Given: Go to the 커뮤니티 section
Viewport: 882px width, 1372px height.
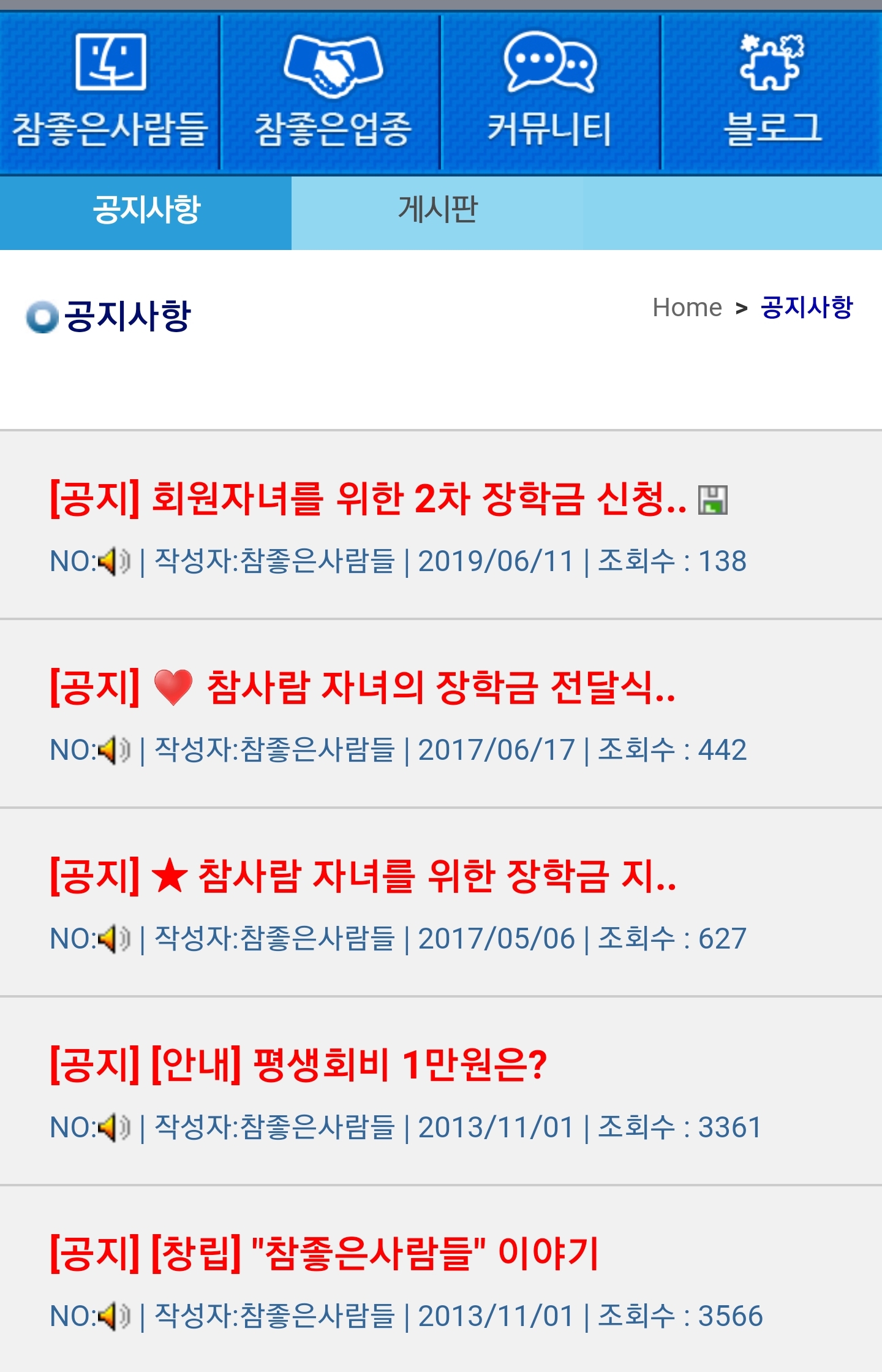Looking at the screenshot, I should [549, 92].
